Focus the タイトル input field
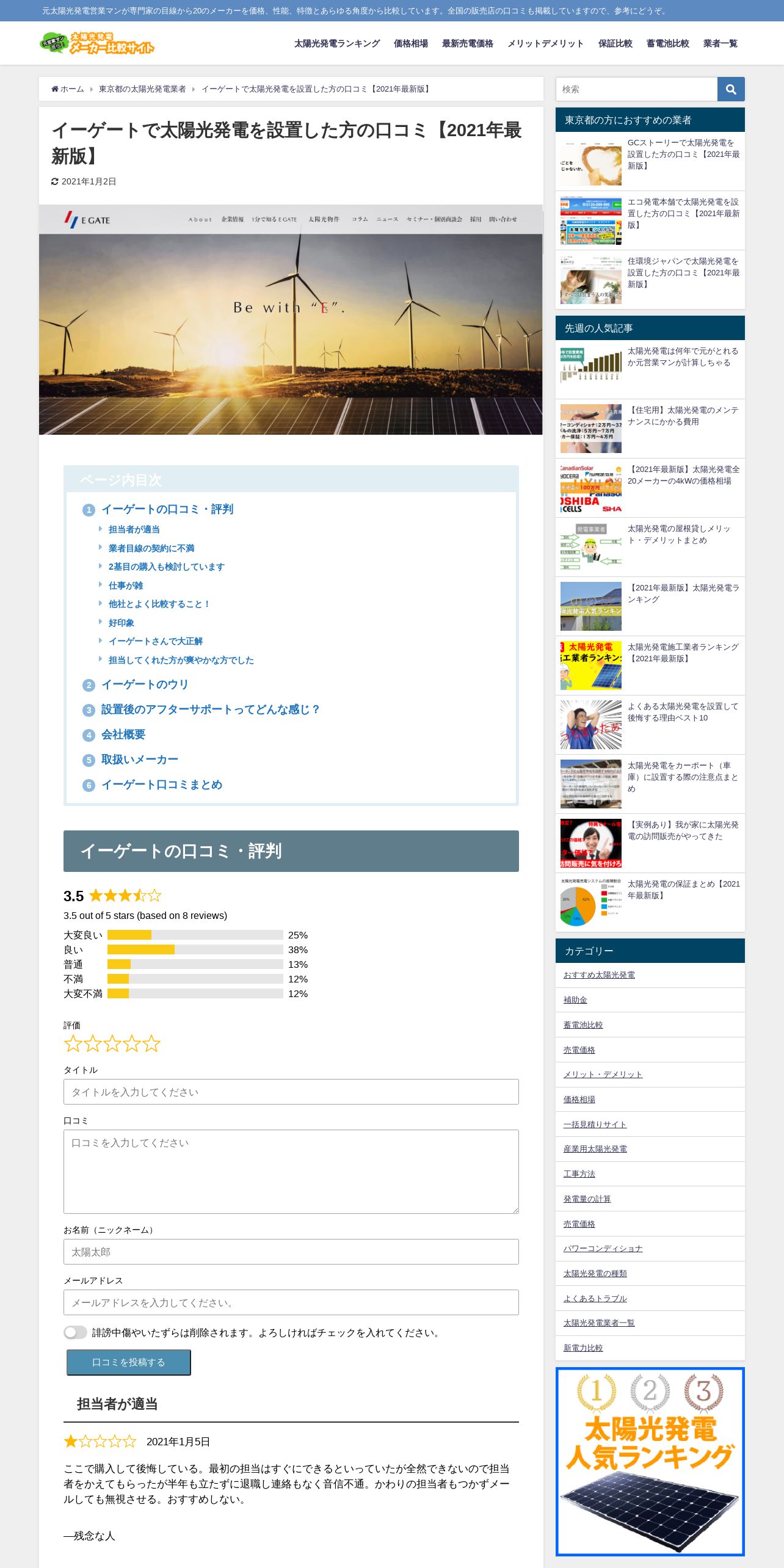The width and height of the screenshot is (784, 1568). click(x=291, y=1092)
